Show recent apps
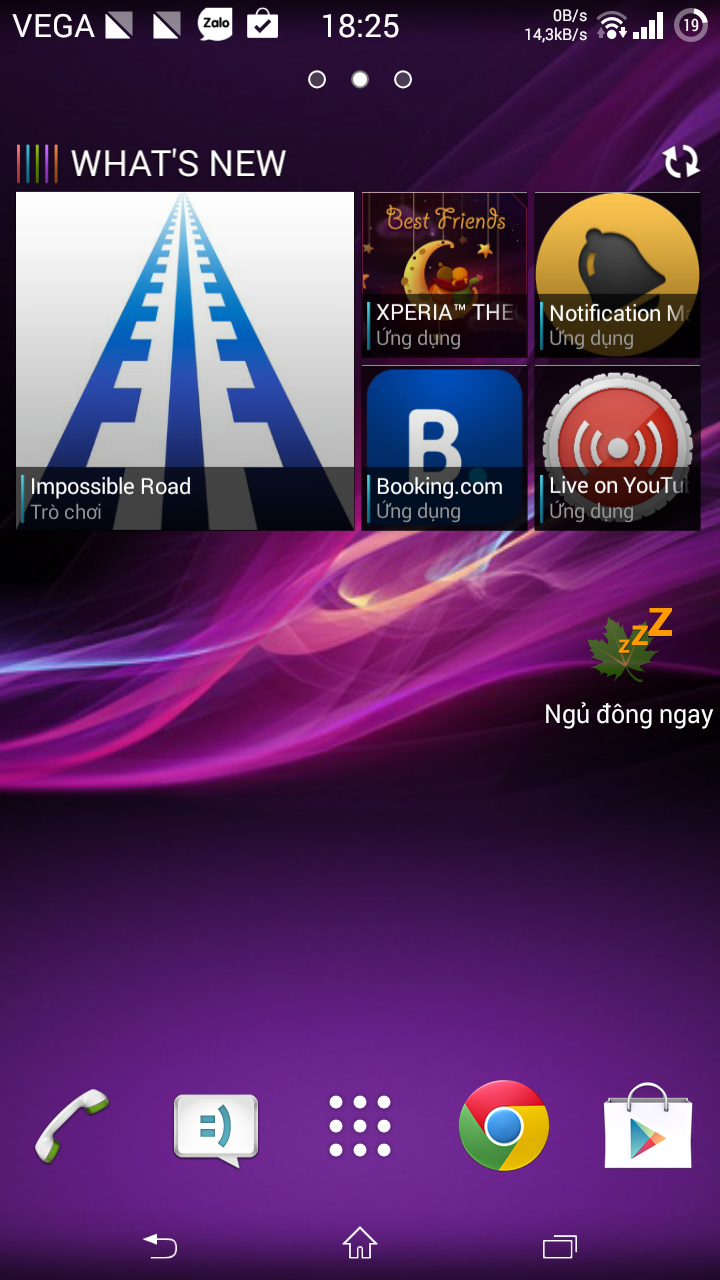 tap(560, 1245)
